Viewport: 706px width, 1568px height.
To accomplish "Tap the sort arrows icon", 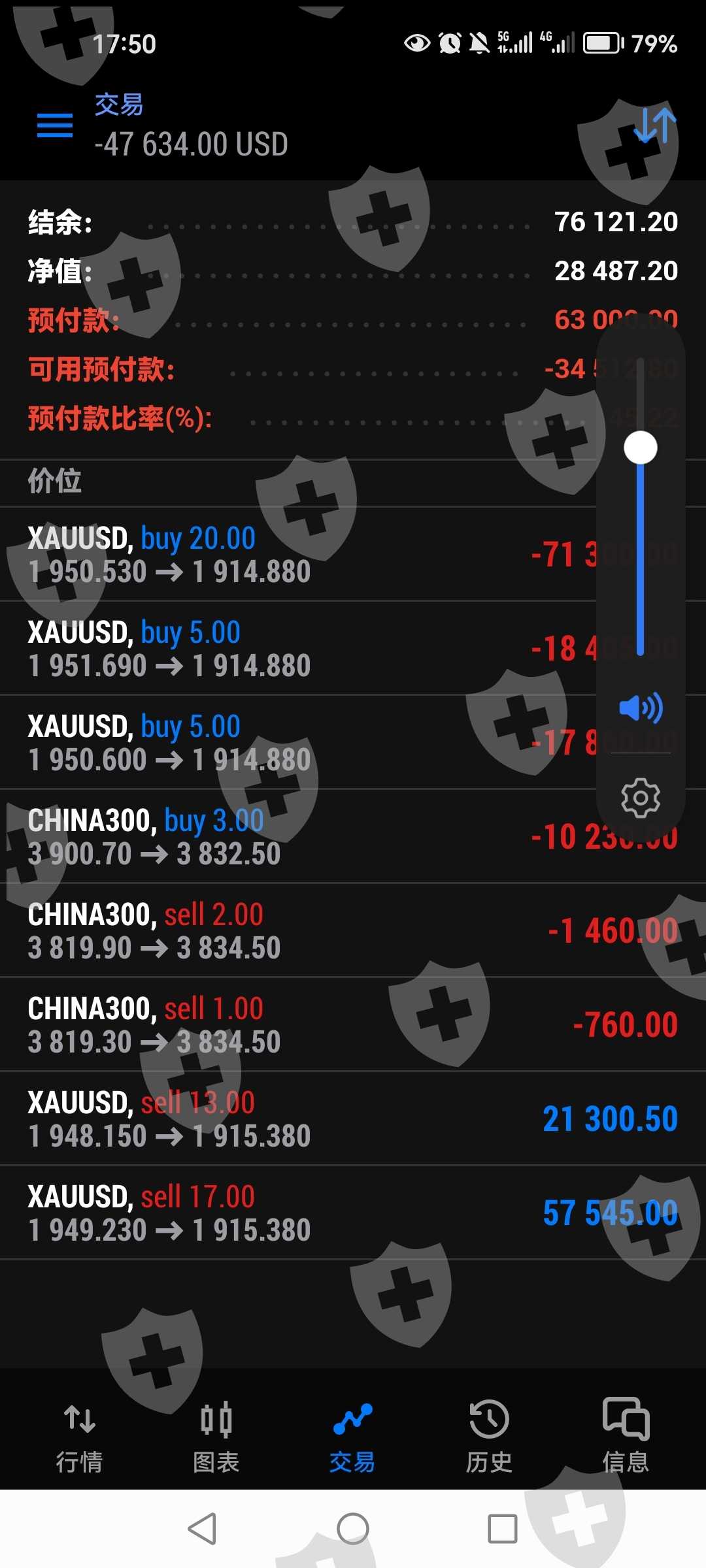I will 654,125.
